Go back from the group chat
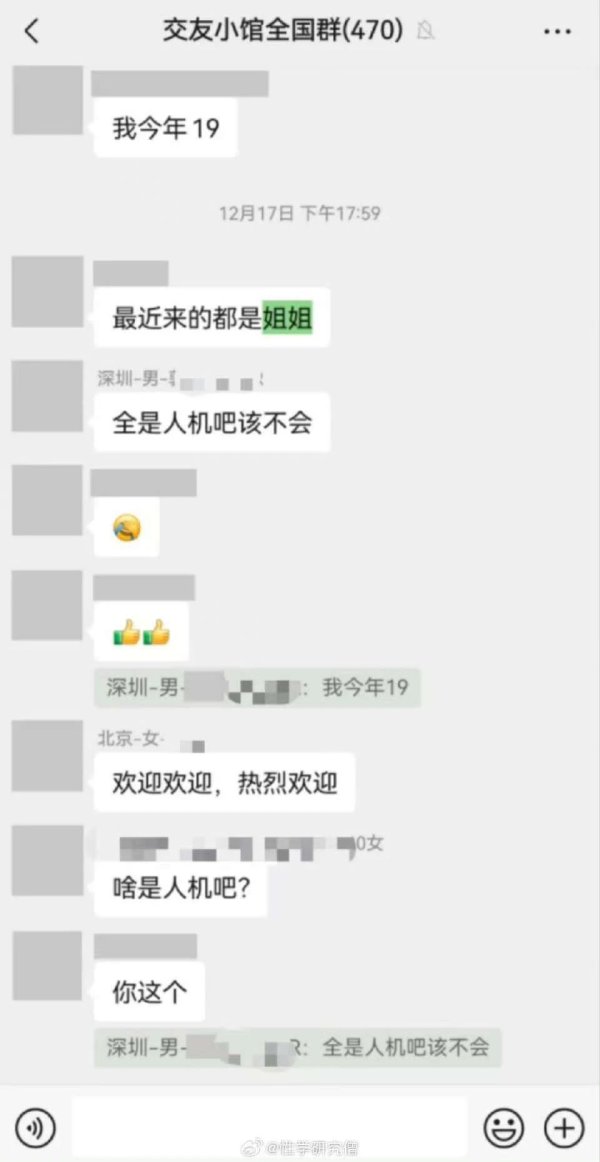The width and height of the screenshot is (600, 1162). click(32, 31)
